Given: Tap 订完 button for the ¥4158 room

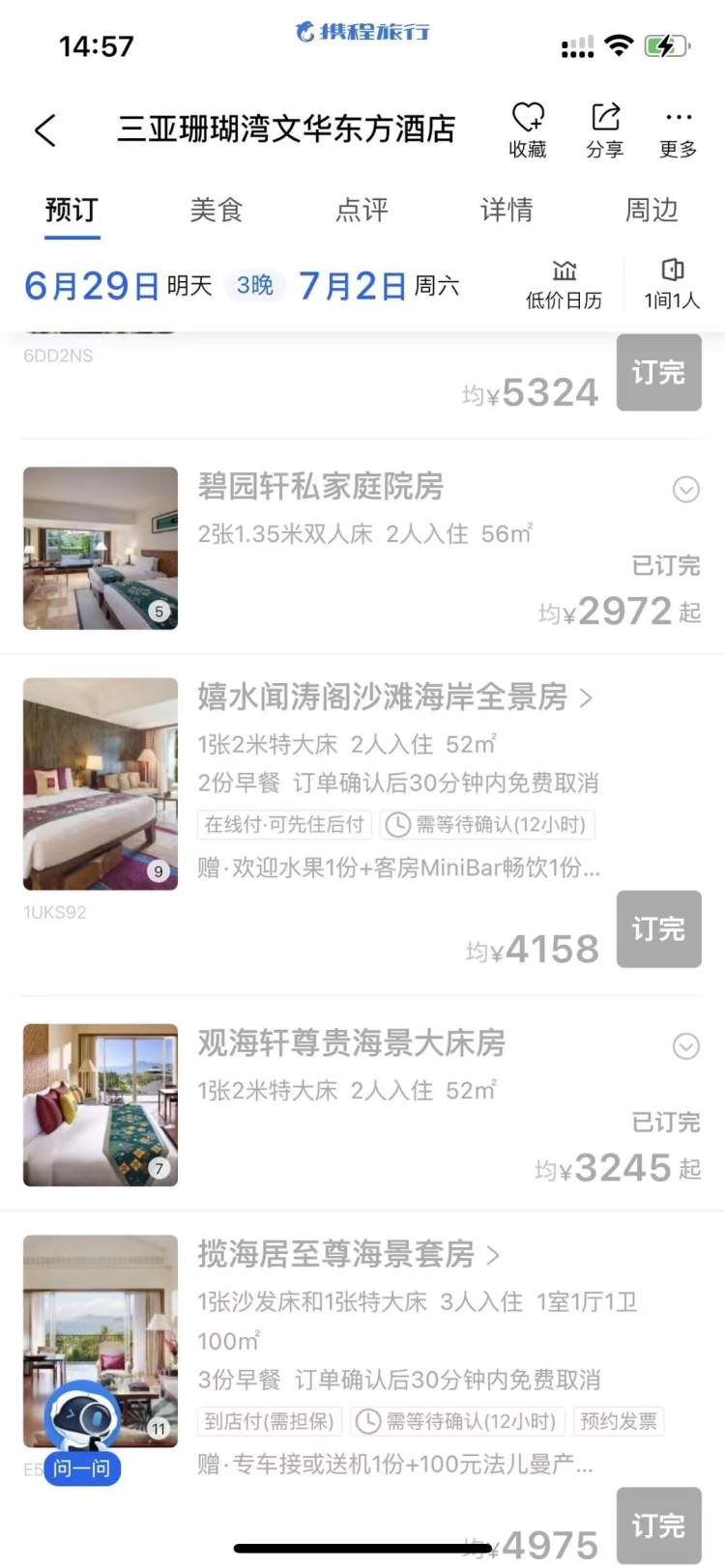Looking at the screenshot, I should [x=659, y=929].
